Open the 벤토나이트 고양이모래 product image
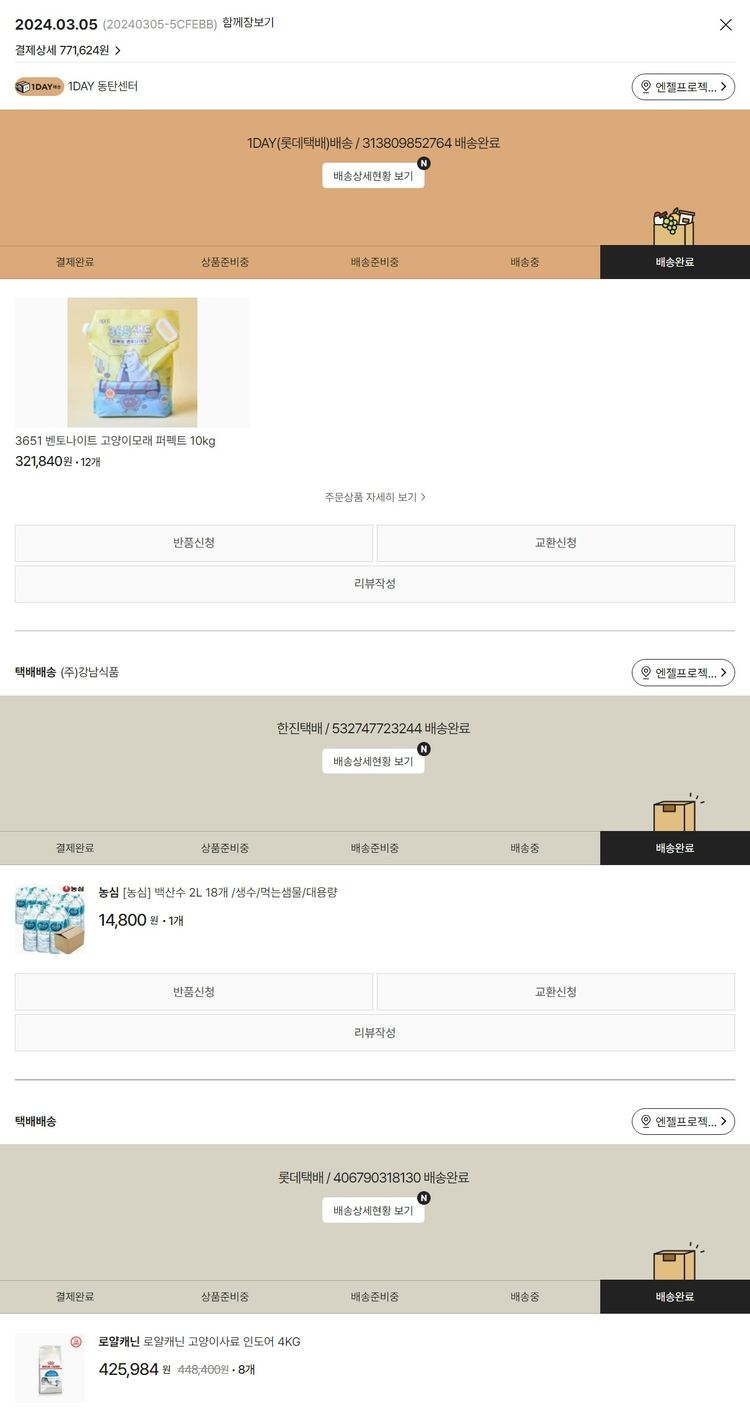This screenshot has width=750, height=1417. pyautogui.click(x=132, y=363)
